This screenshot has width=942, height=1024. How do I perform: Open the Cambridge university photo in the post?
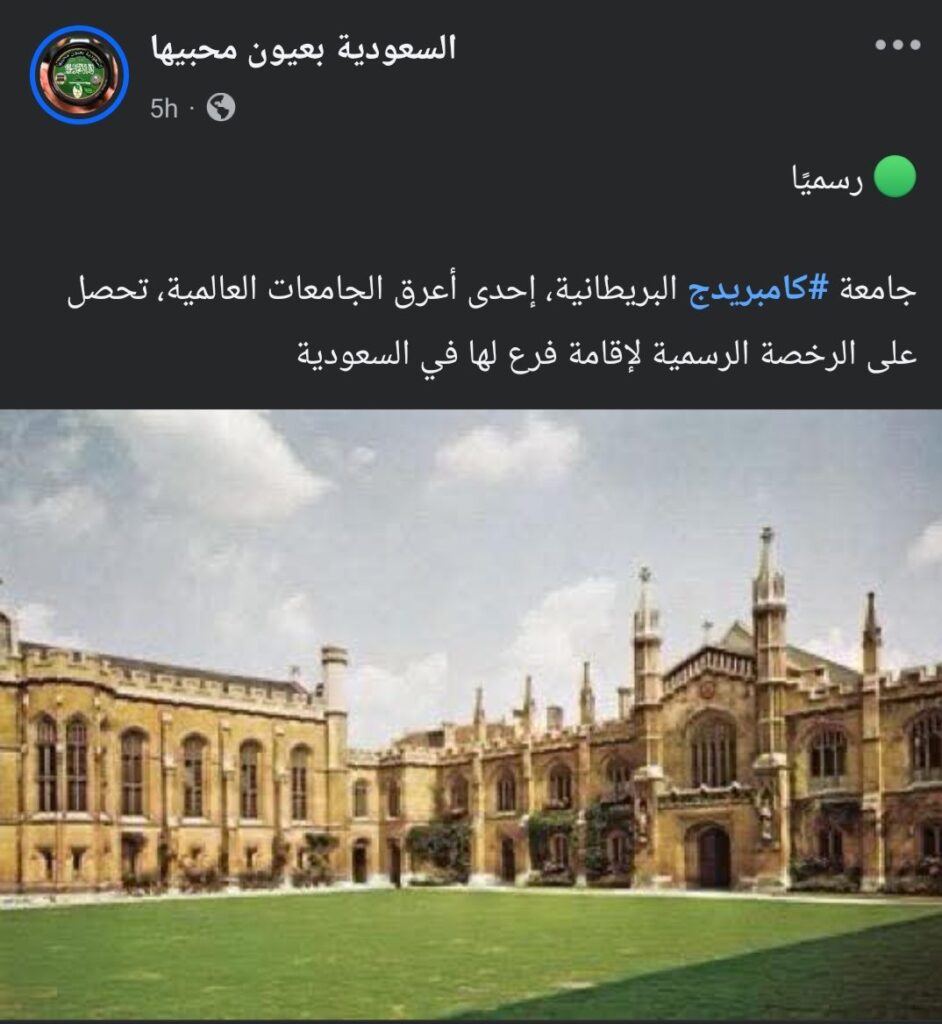(471, 715)
